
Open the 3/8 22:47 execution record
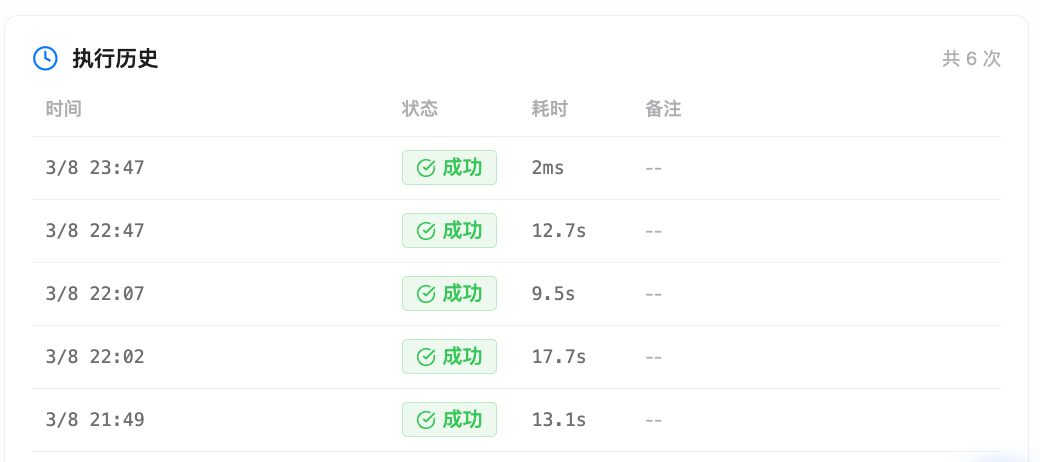pyautogui.click(x=95, y=231)
